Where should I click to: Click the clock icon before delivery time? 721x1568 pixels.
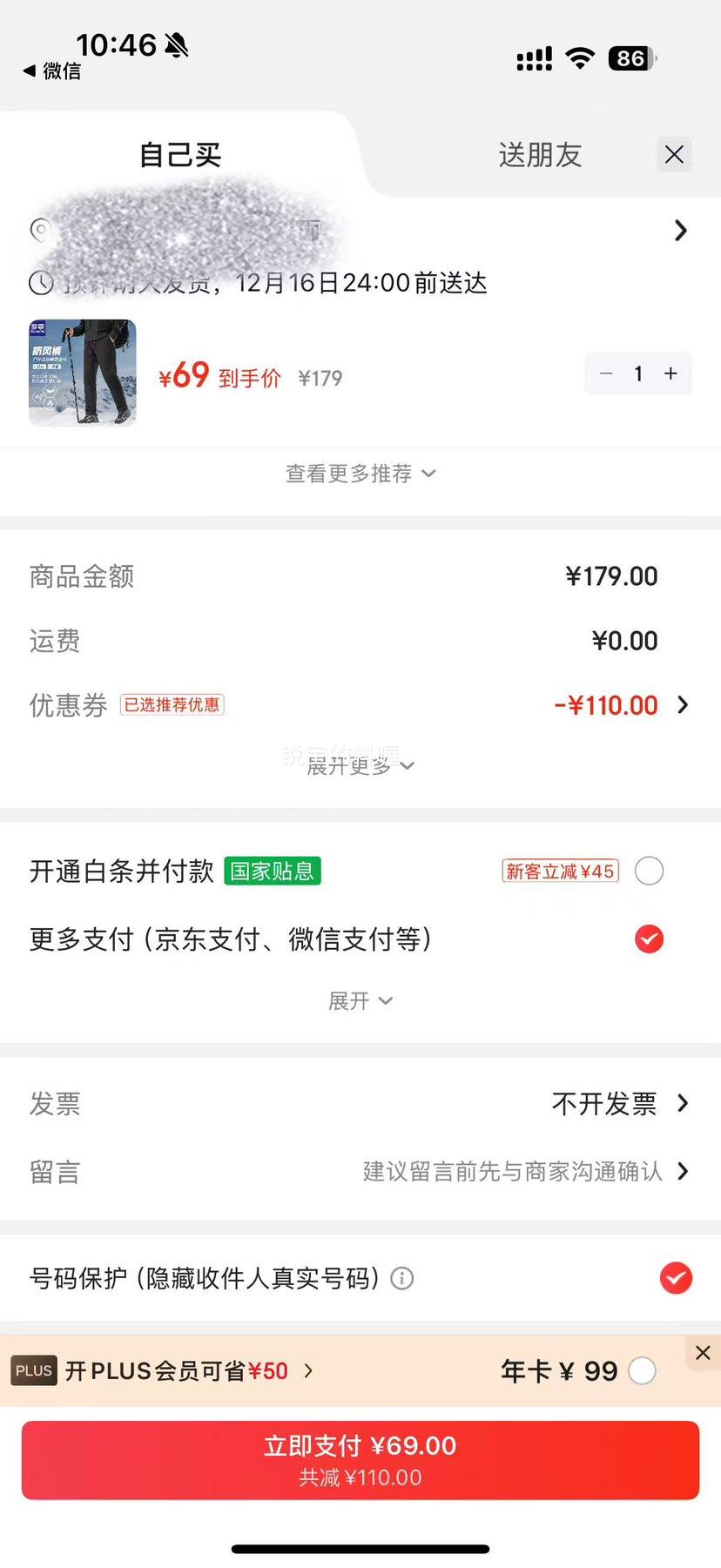point(37,282)
